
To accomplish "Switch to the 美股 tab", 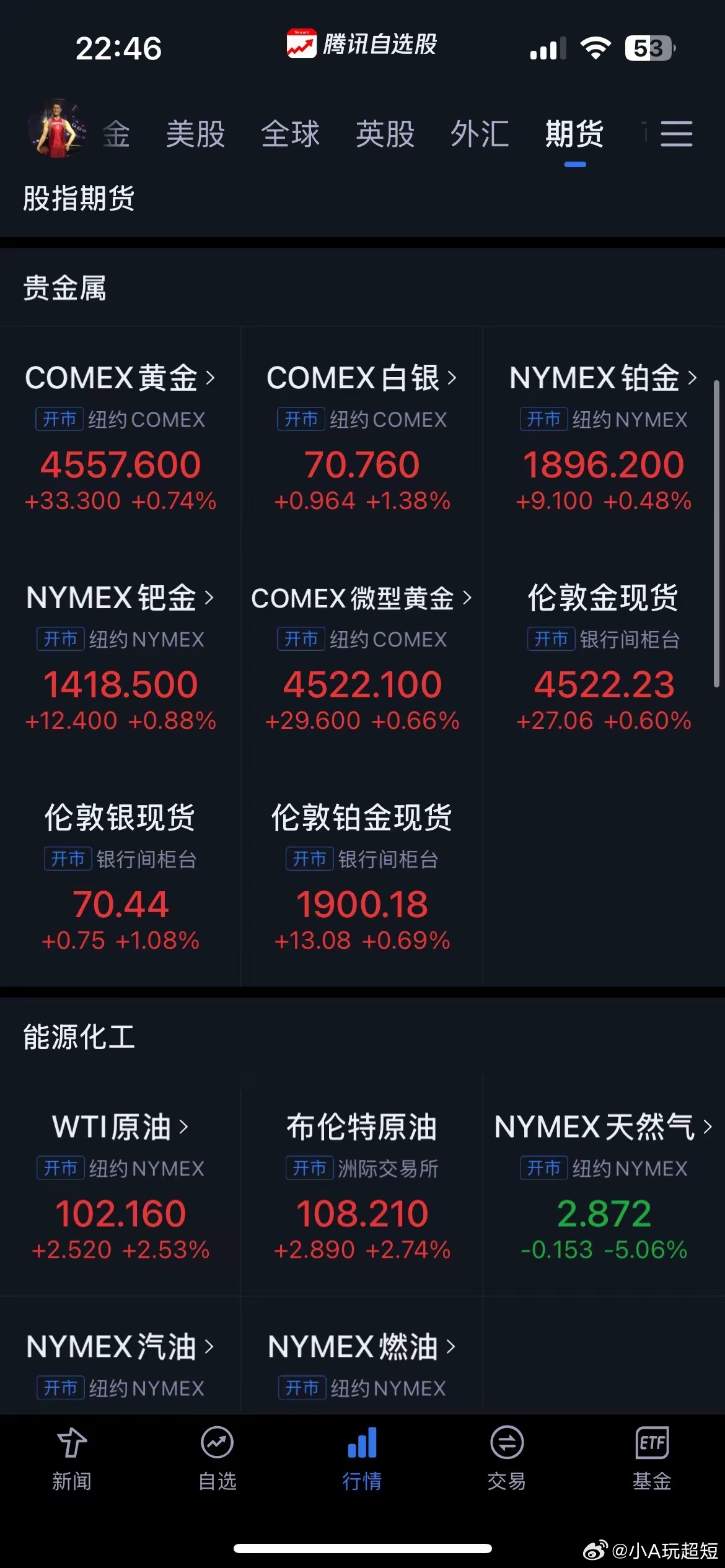I will point(196,134).
